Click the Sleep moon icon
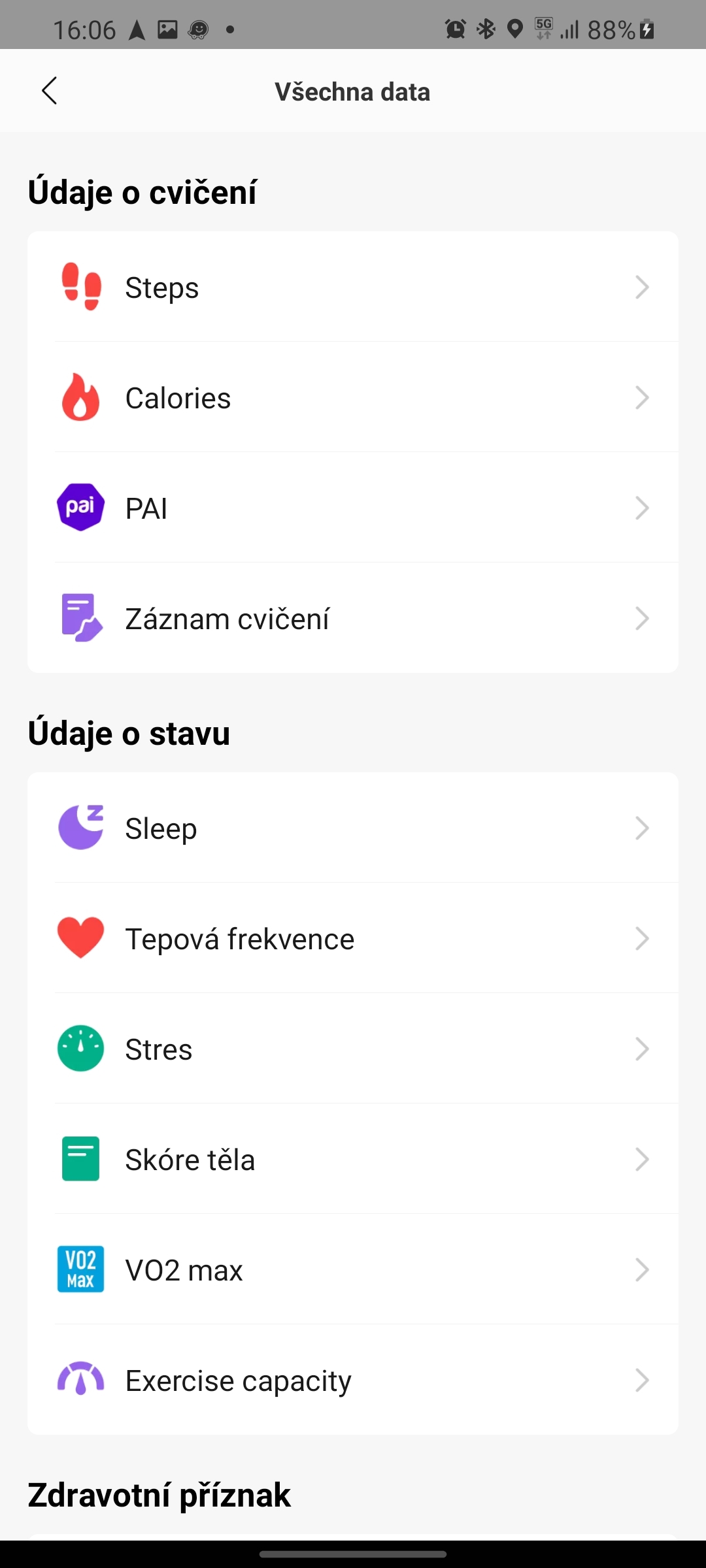 80,827
